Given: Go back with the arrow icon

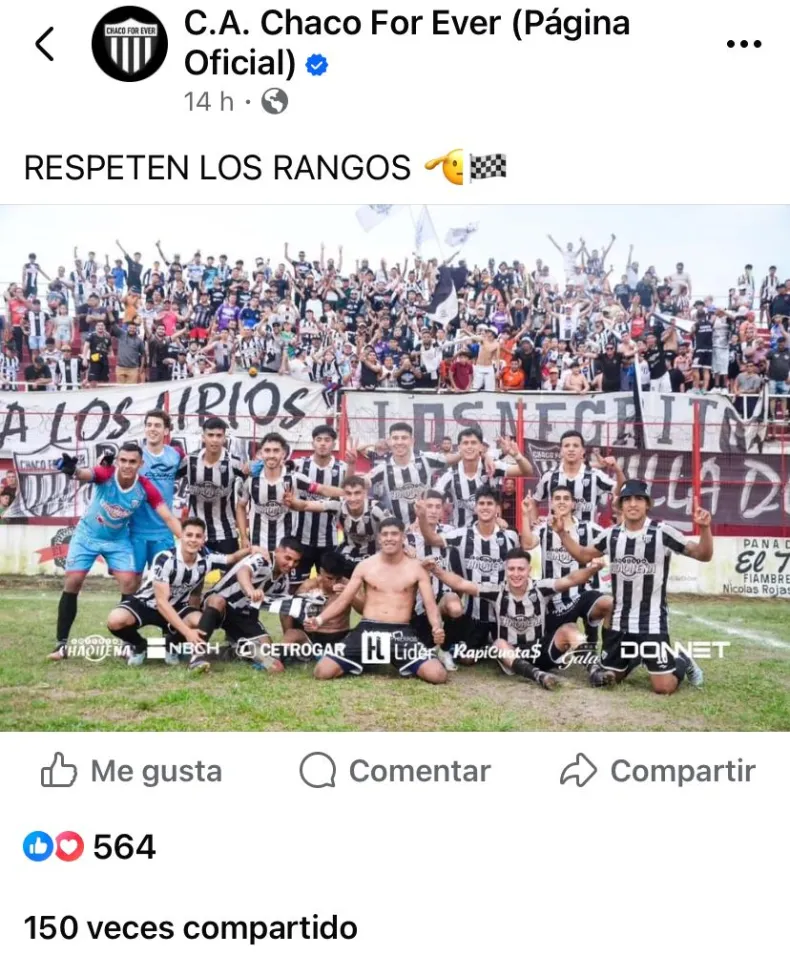Looking at the screenshot, I should [45, 44].
